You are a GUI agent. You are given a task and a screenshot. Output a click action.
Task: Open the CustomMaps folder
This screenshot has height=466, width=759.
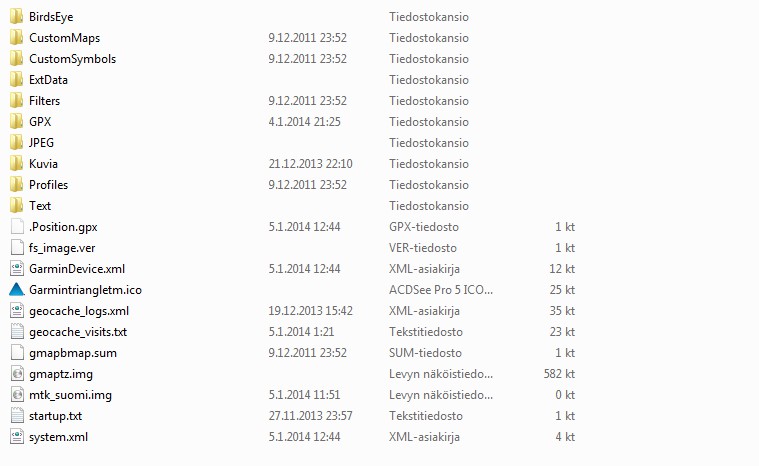63,38
